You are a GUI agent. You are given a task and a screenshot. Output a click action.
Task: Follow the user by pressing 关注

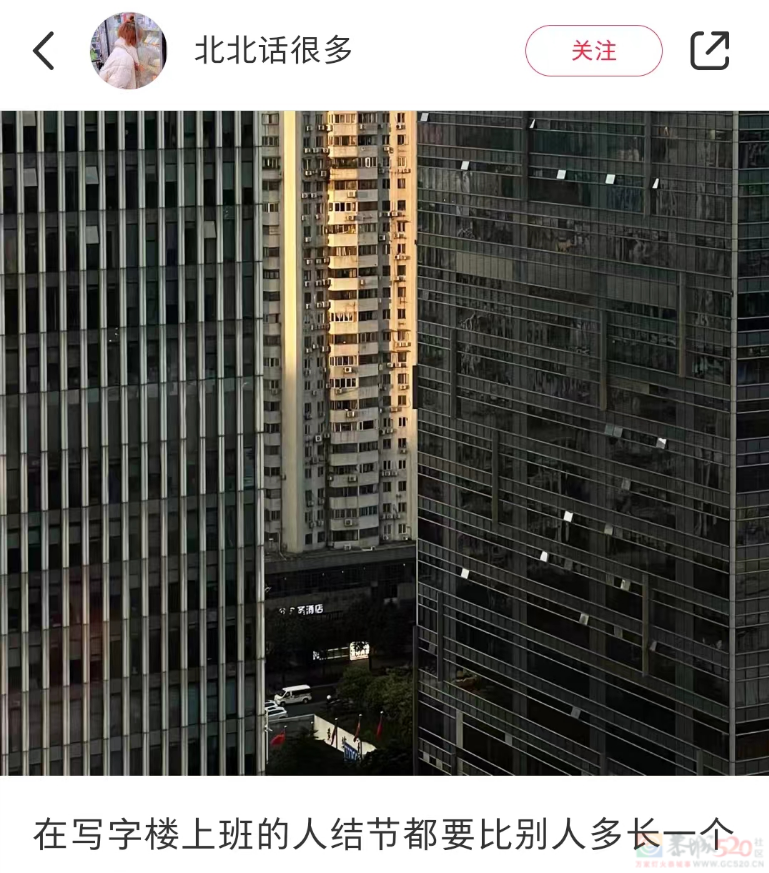[594, 49]
